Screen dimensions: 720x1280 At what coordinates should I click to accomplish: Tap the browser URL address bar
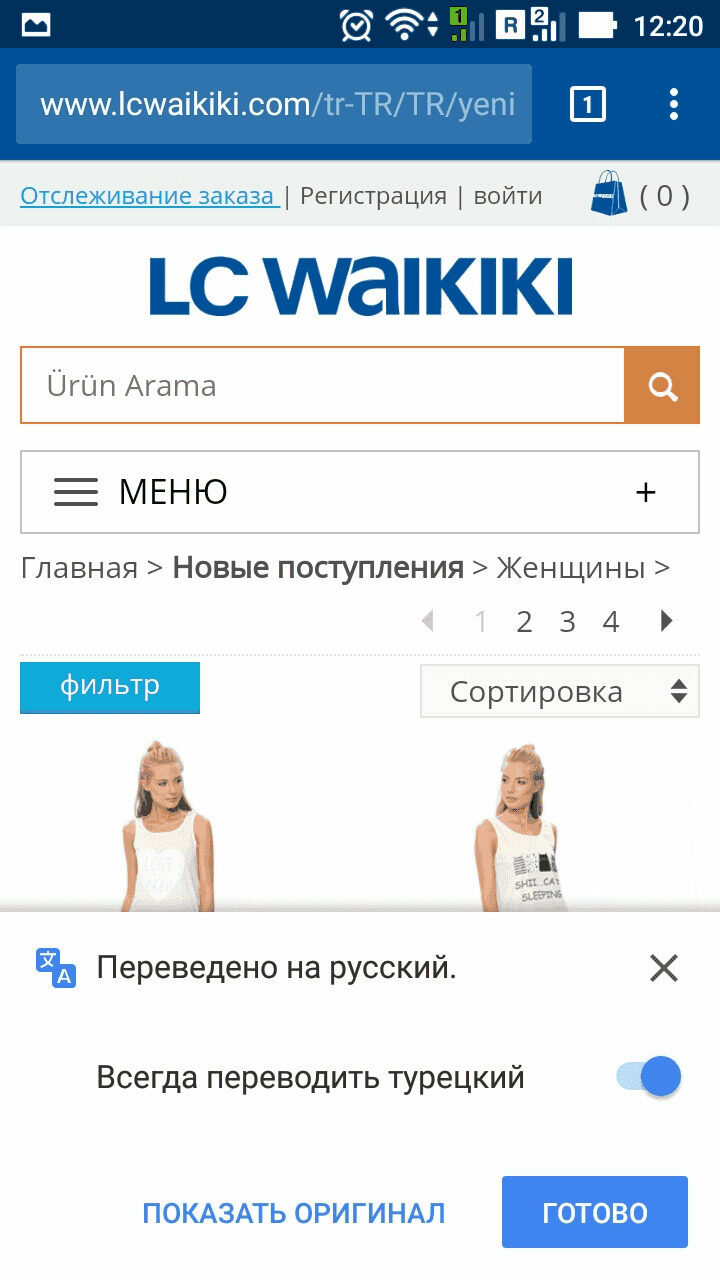274,104
